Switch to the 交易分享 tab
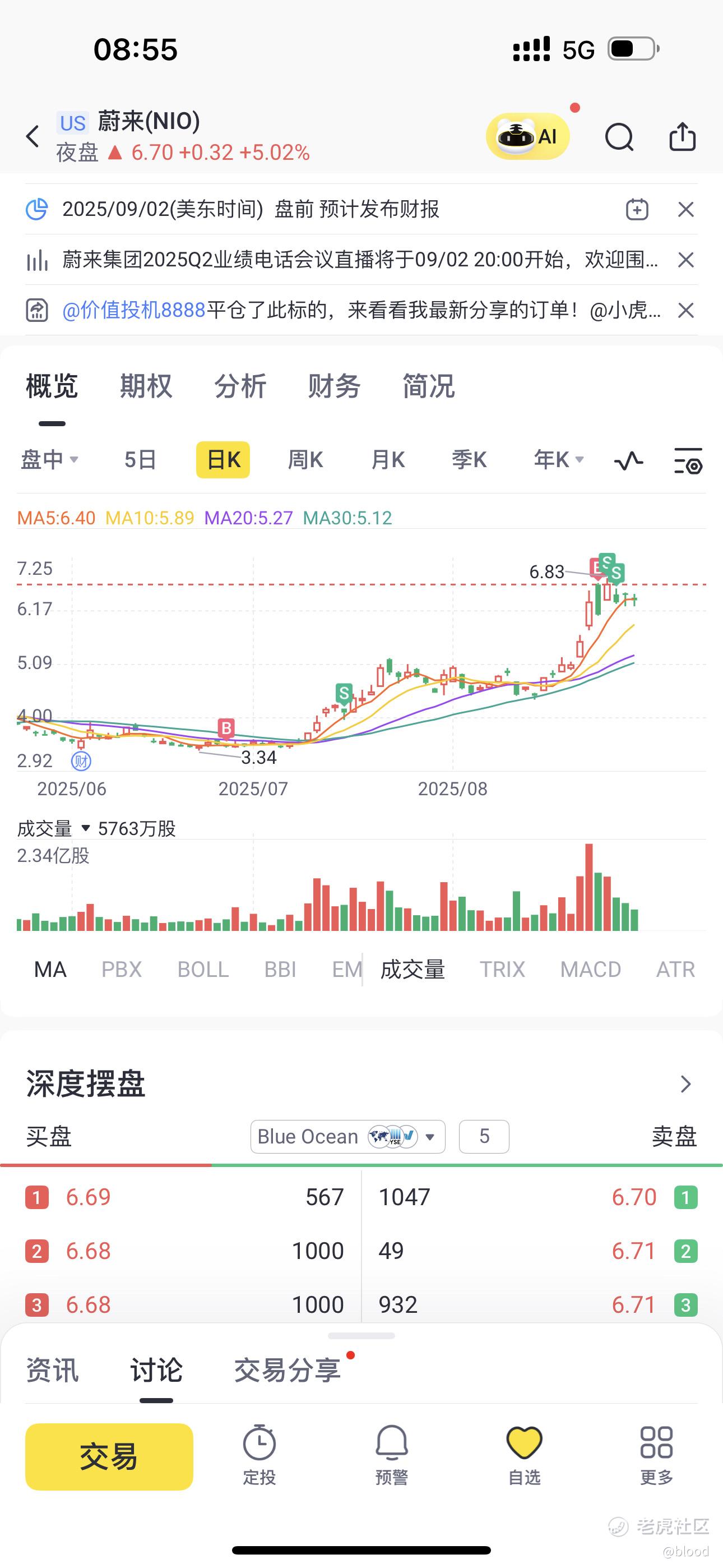723x1568 pixels. click(x=288, y=1370)
